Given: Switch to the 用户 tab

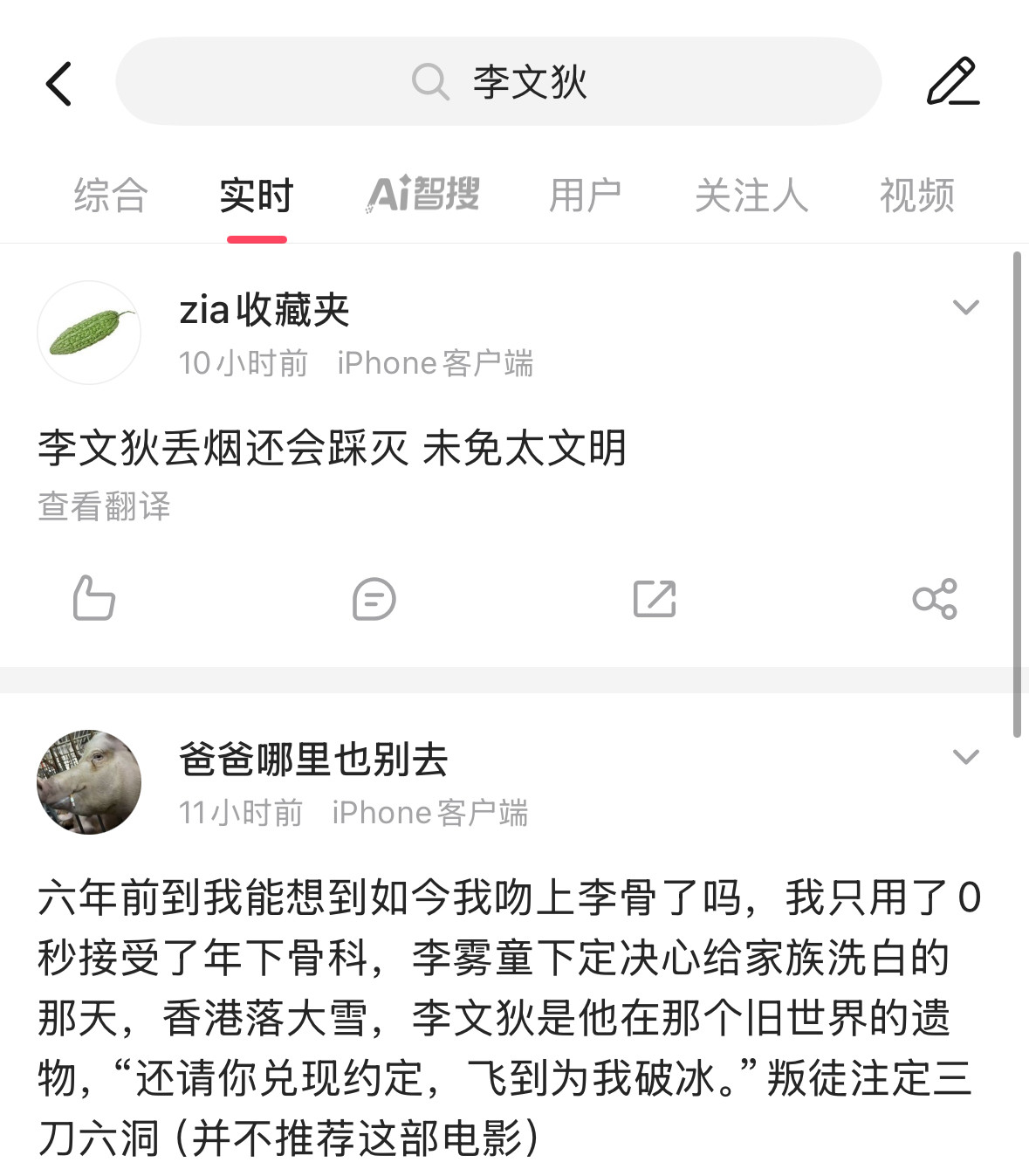Looking at the screenshot, I should (x=585, y=195).
